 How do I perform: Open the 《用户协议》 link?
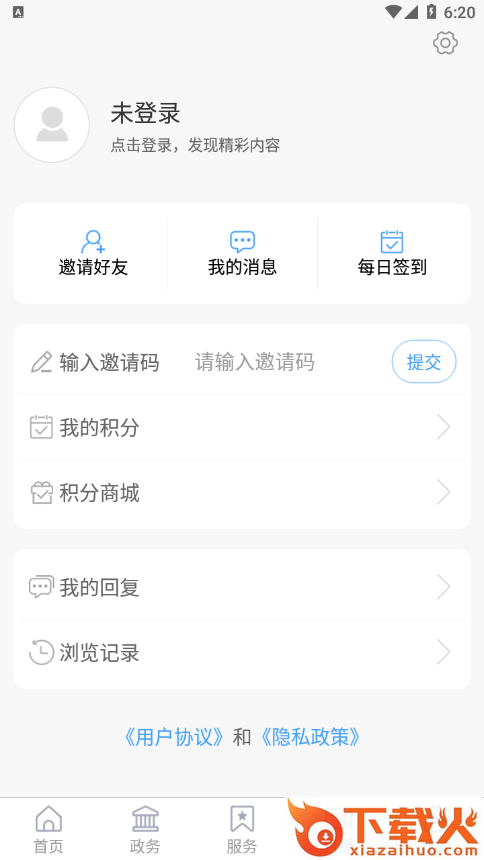(173, 737)
